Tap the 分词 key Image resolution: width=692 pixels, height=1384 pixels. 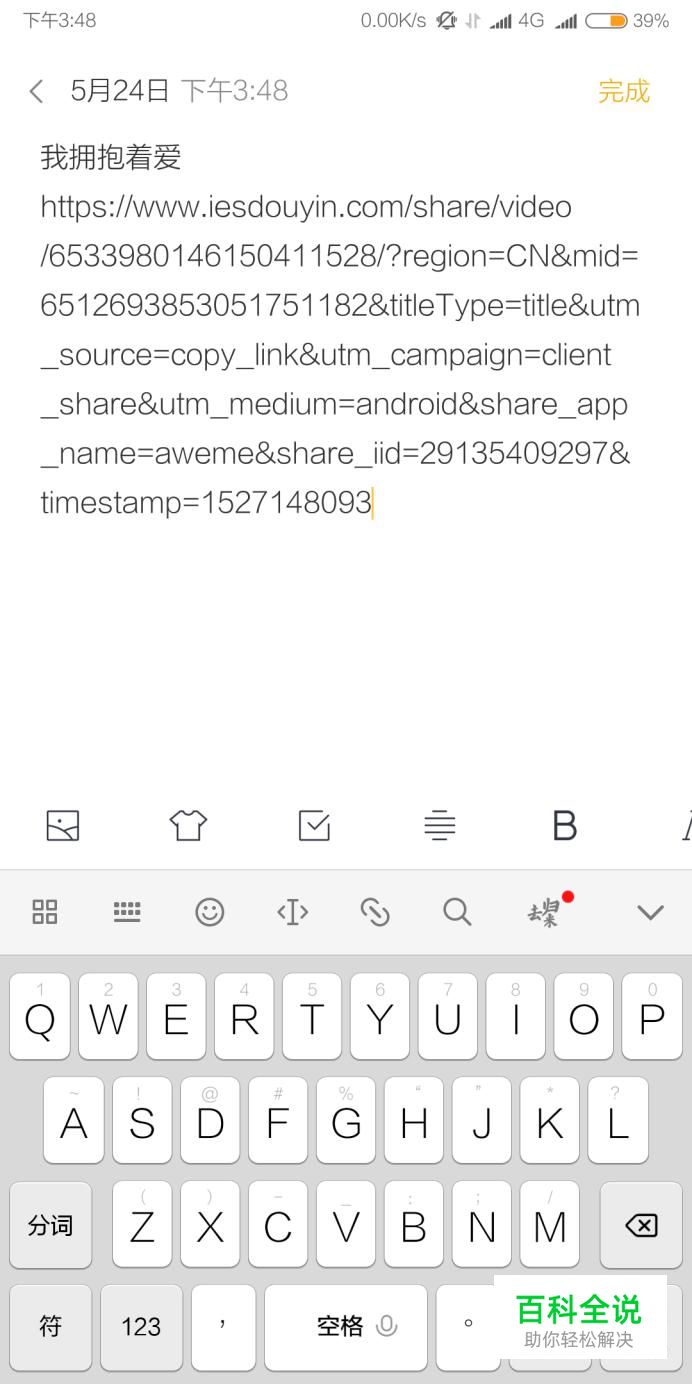[x=50, y=1225]
